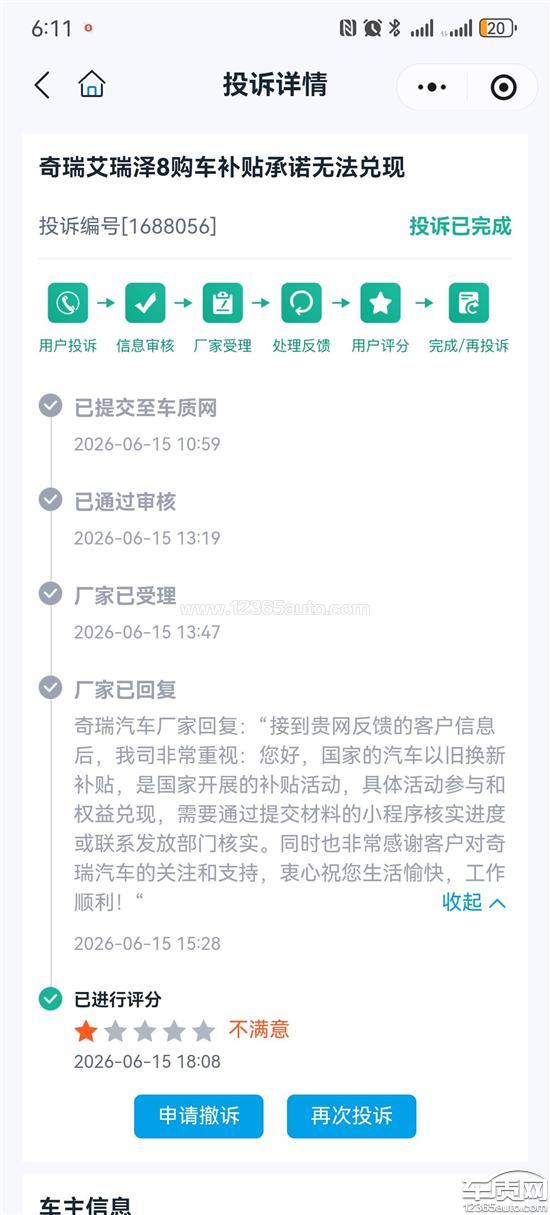Screen dimensions: 550x1215
Task: Tap the 再次投诉 button
Action: click(351, 1116)
